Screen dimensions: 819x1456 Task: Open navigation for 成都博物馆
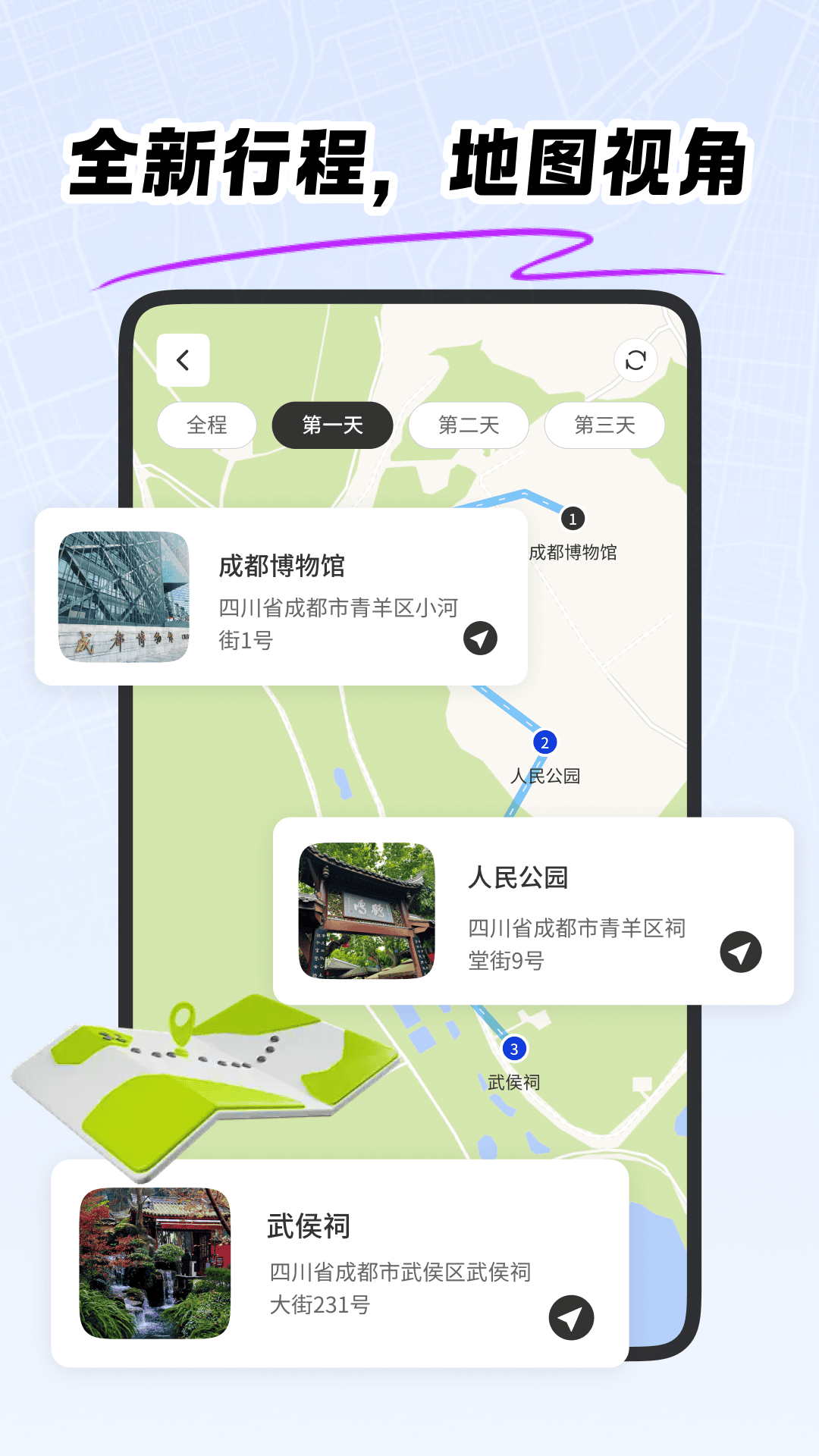(479, 639)
